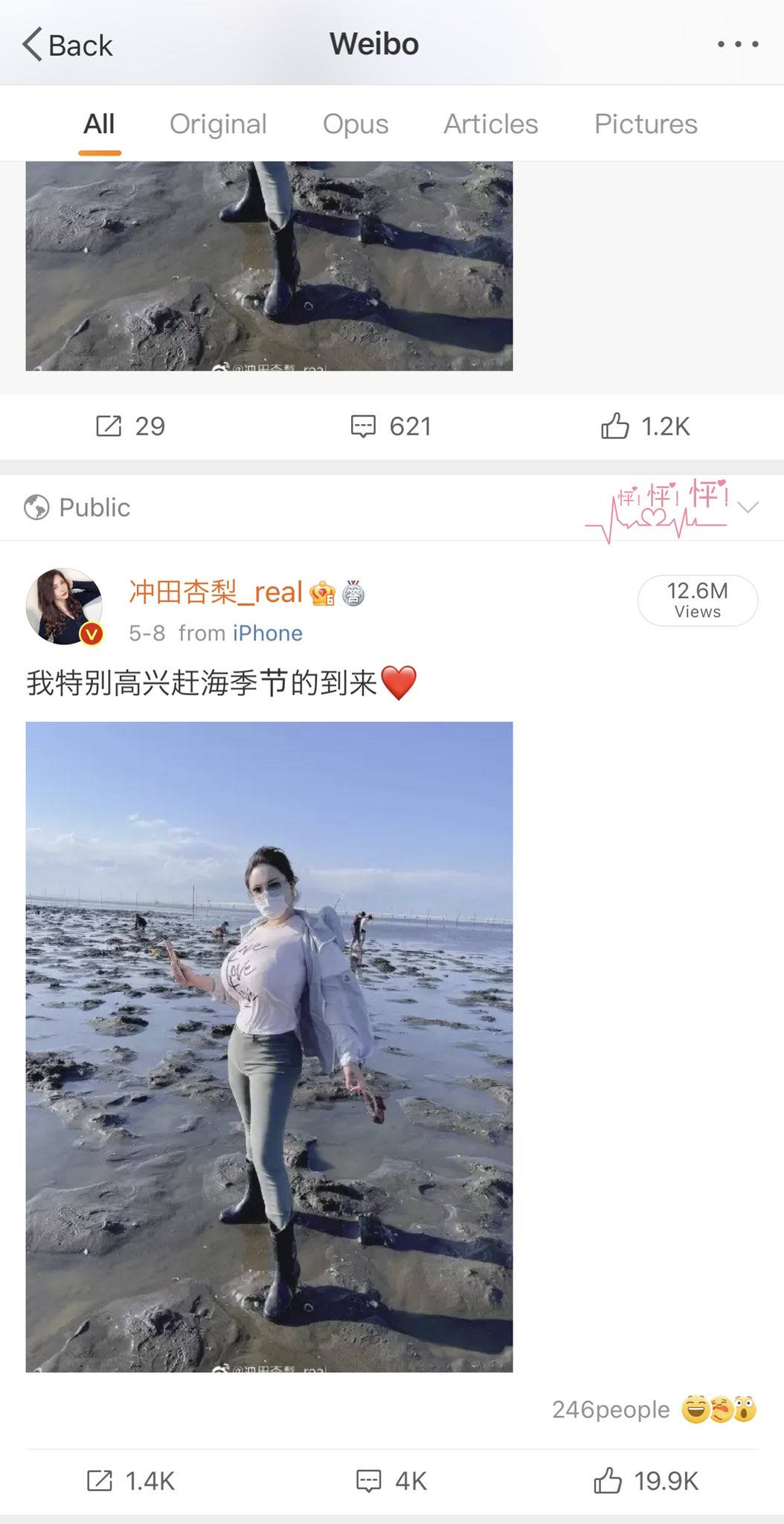Open the three-dot overflow menu
The width and height of the screenshot is (784, 1524).
(737, 45)
